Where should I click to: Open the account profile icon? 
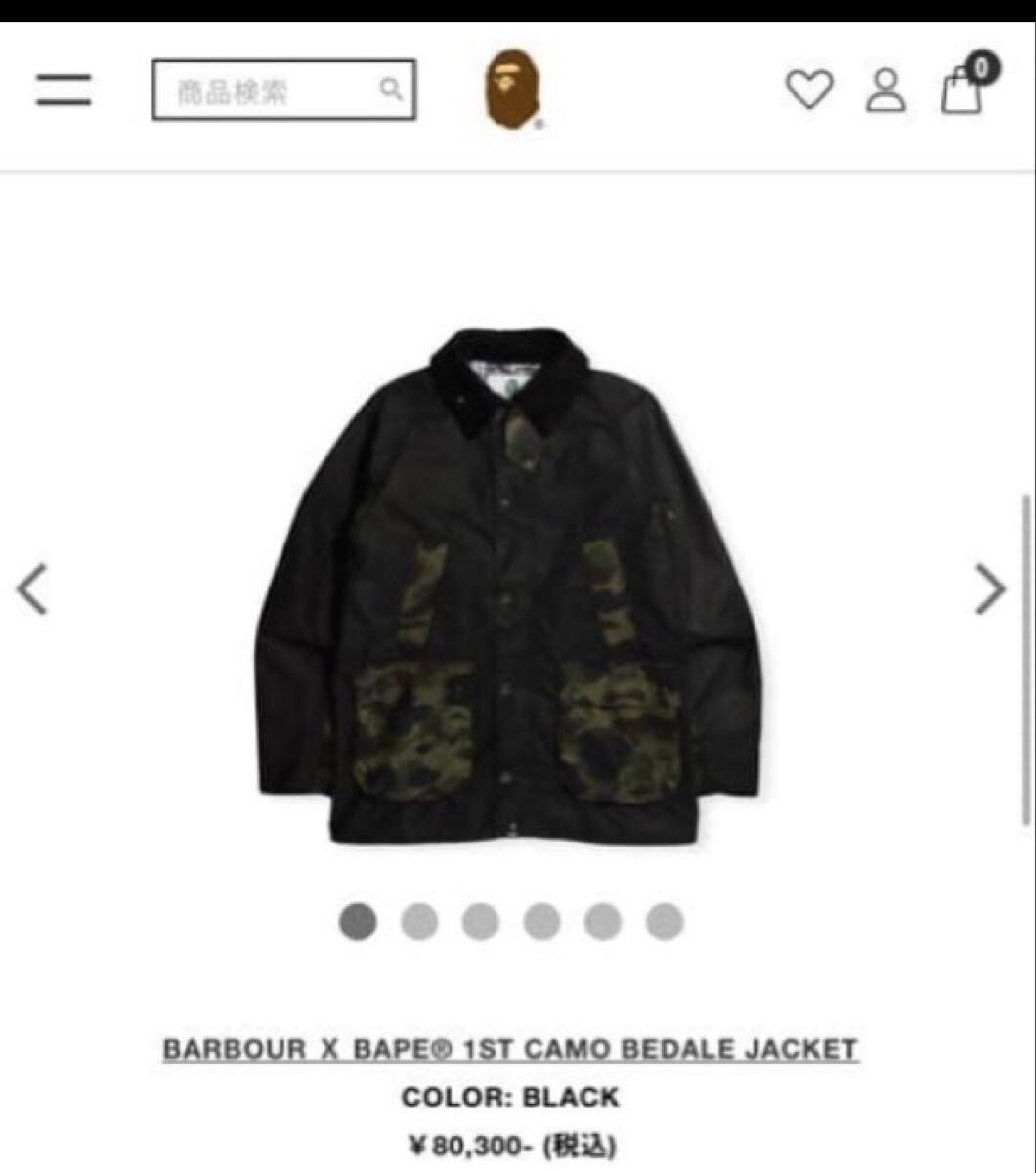pyautogui.click(x=885, y=91)
